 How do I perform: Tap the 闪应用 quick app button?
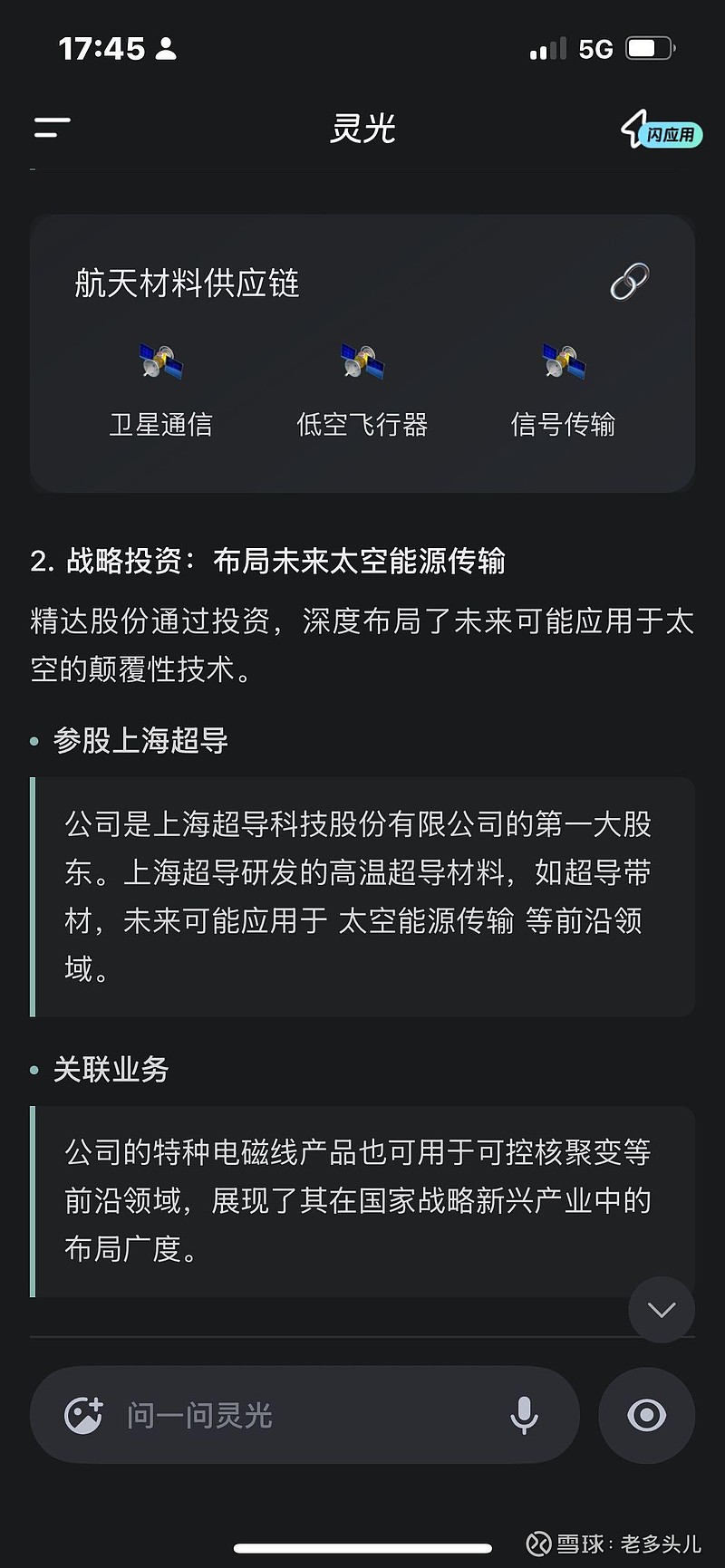point(661,132)
